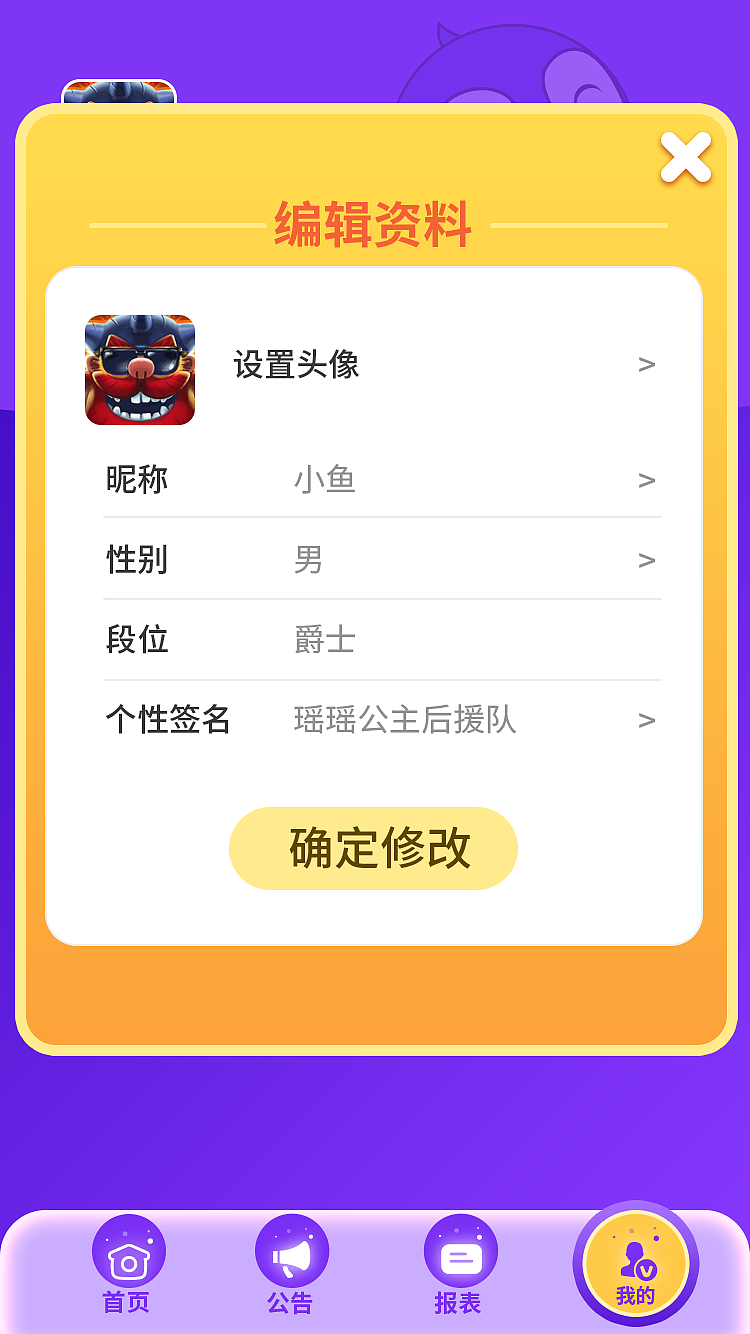Viewport: 750px width, 1334px height.
Task: Close the 编辑资料 edit profile dialog
Action: coord(686,158)
